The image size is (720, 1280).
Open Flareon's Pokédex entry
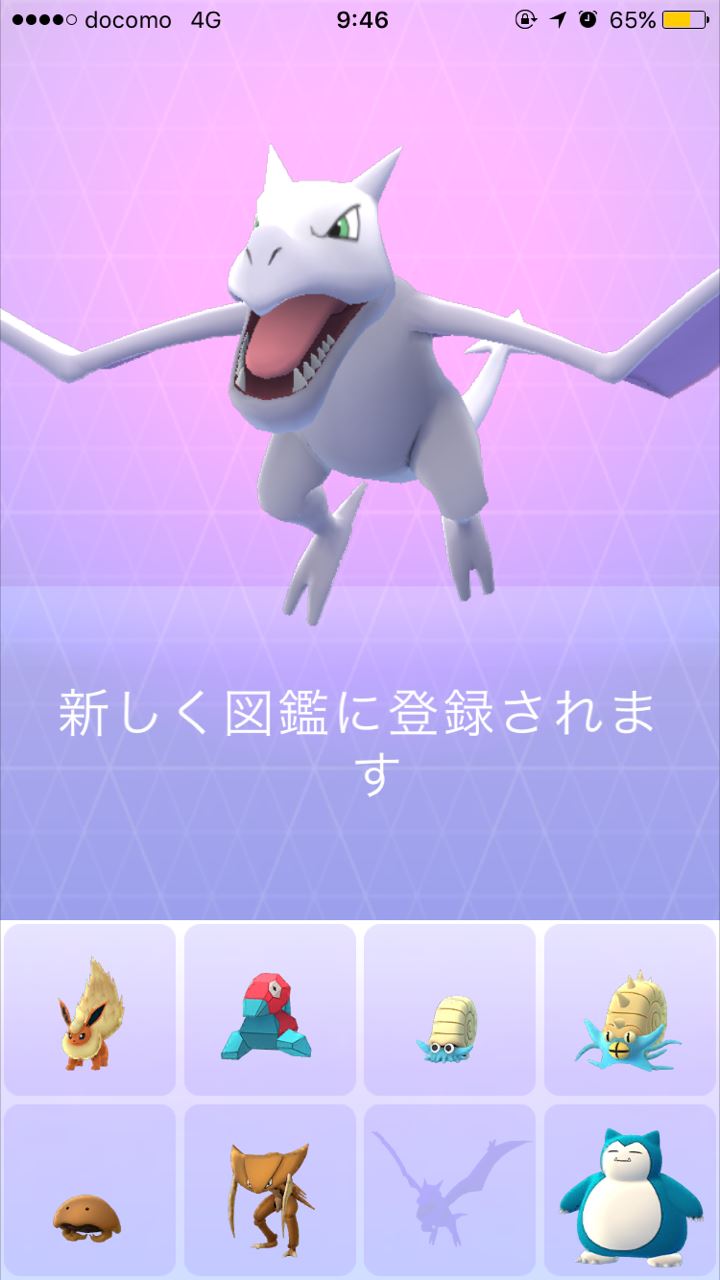(x=90, y=1010)
